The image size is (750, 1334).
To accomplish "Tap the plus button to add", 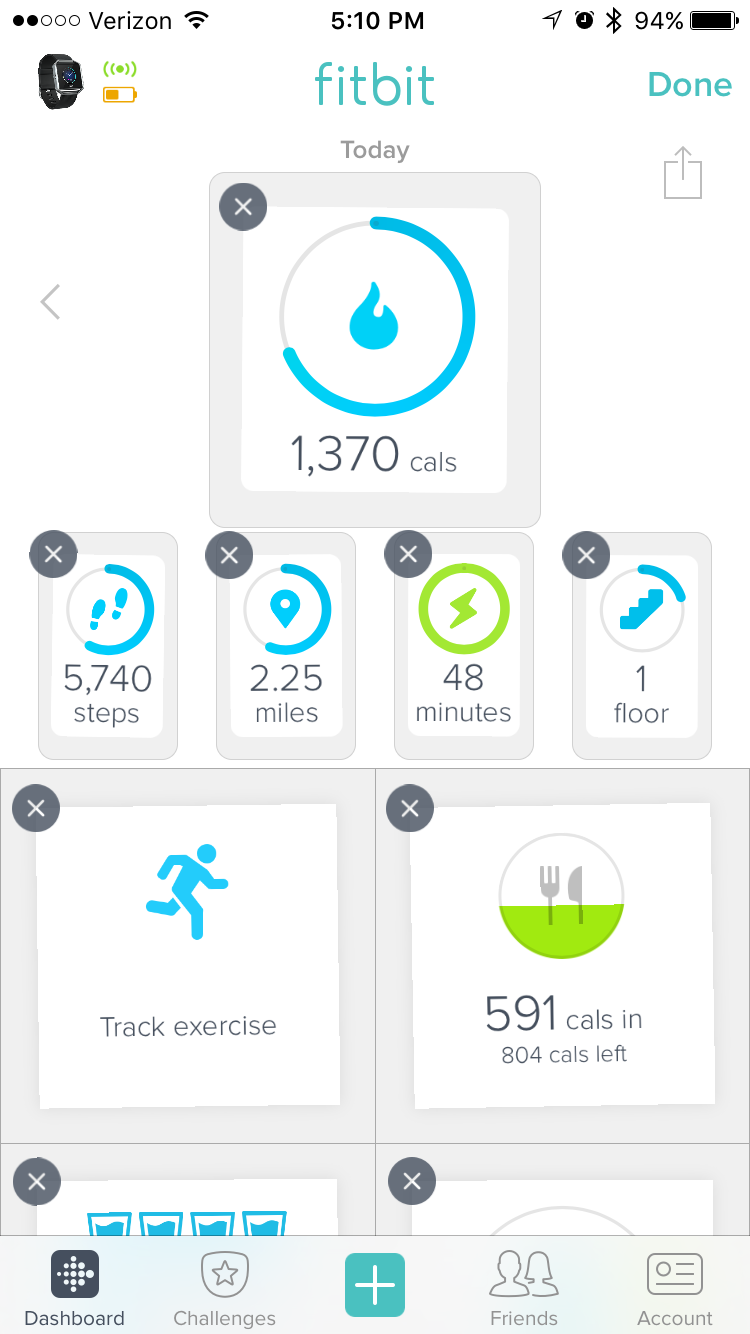I will (x=375, y=1284).
